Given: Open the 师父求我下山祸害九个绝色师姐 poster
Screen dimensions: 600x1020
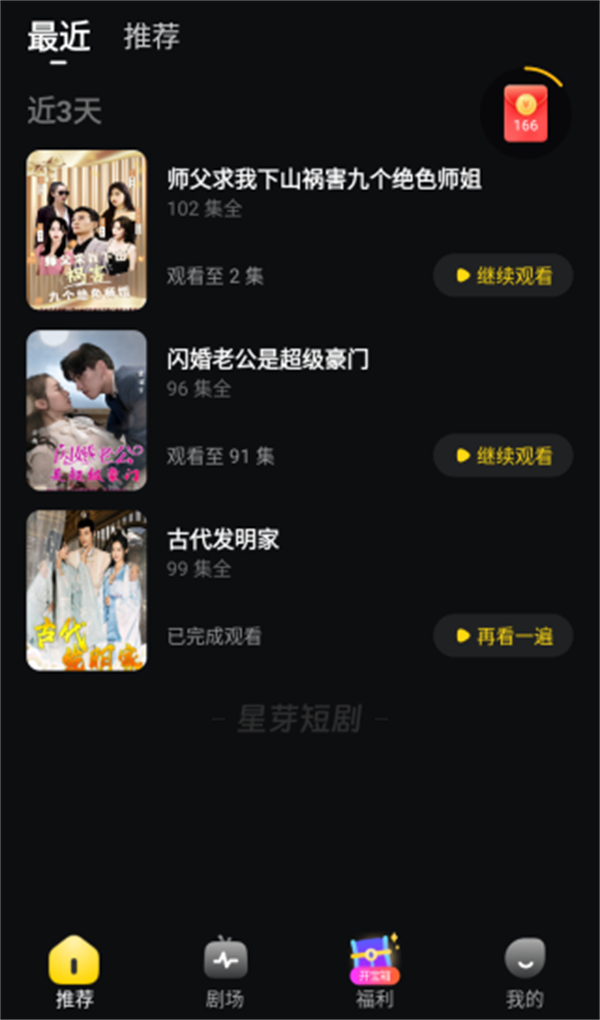Looking at the screenshot, I should [87, 230].
